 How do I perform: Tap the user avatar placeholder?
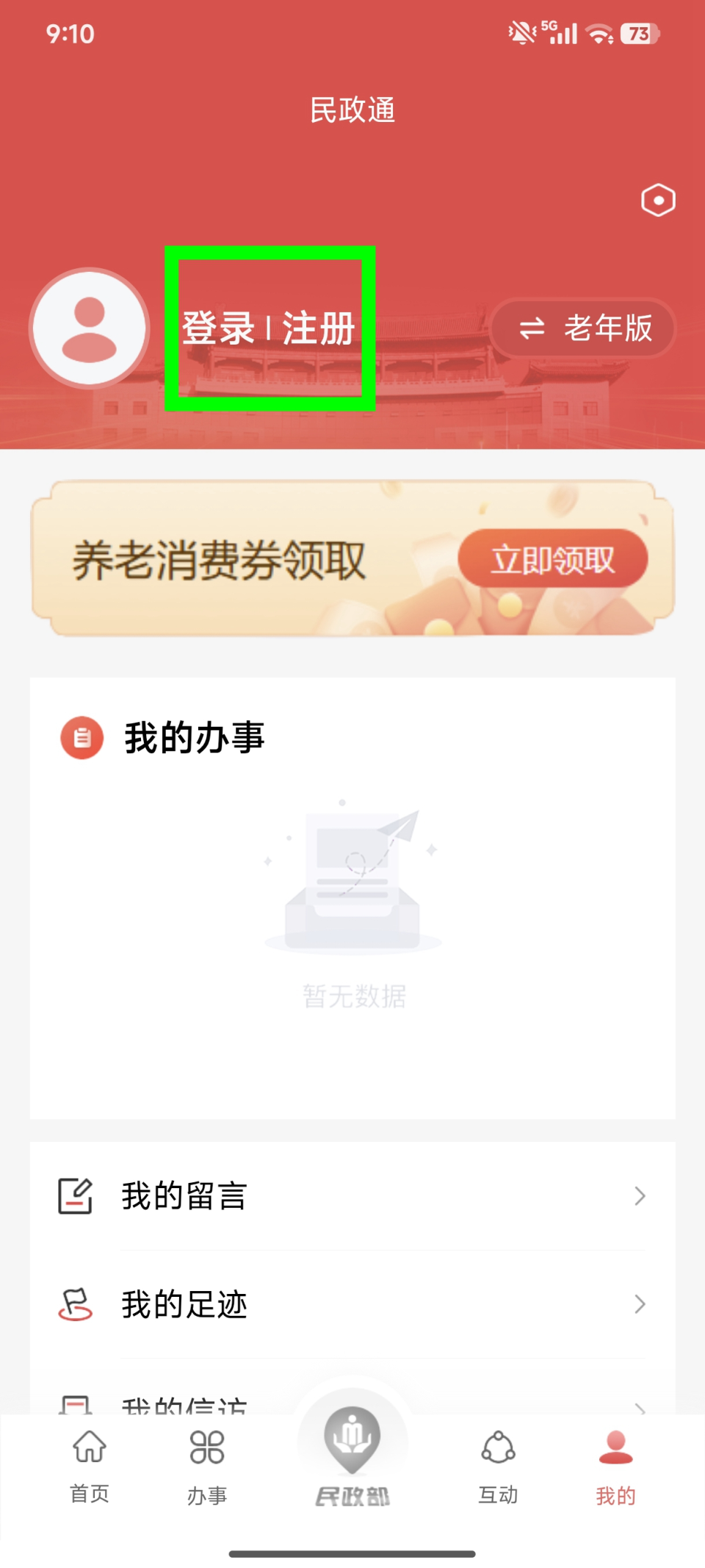(x=90, y=328)
